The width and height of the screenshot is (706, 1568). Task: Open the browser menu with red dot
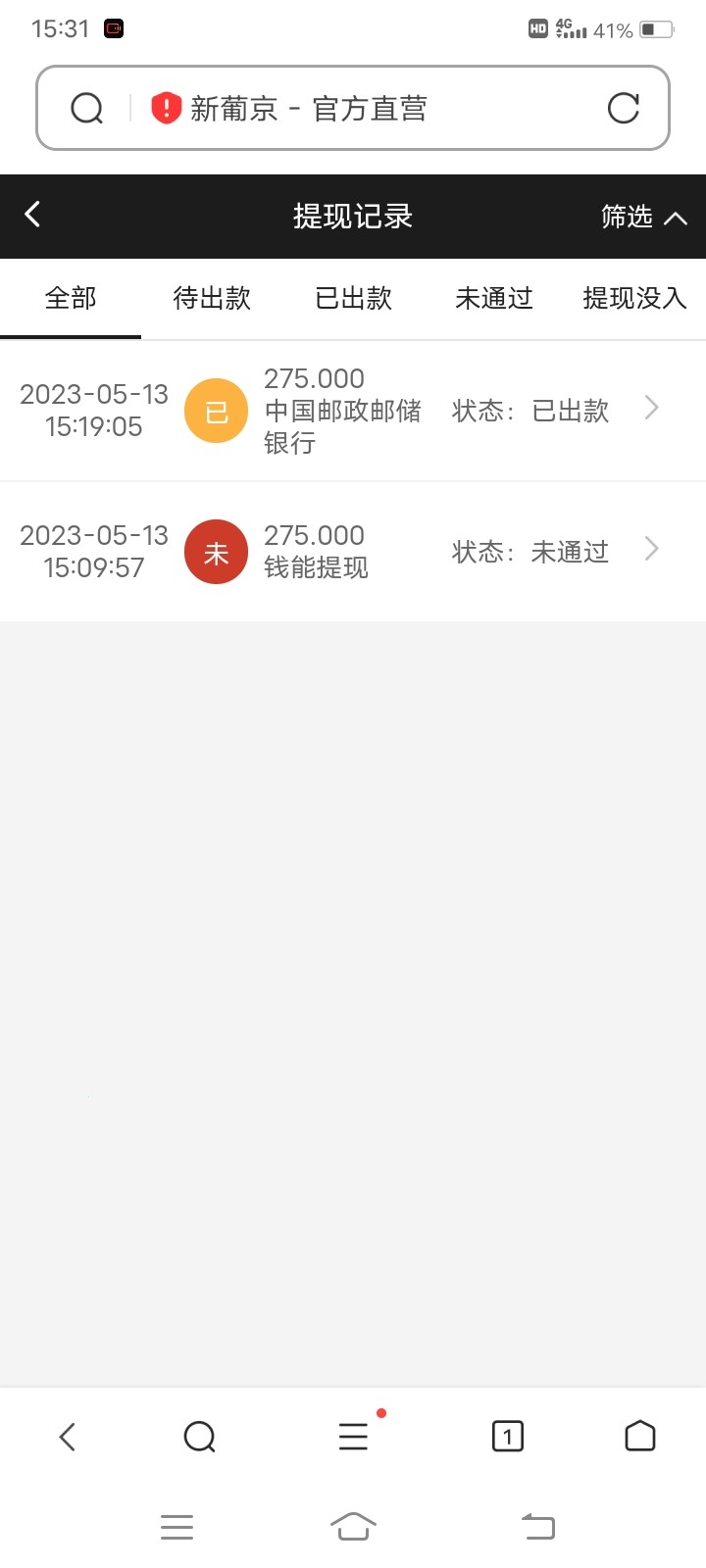click(x=353, y=1437)
